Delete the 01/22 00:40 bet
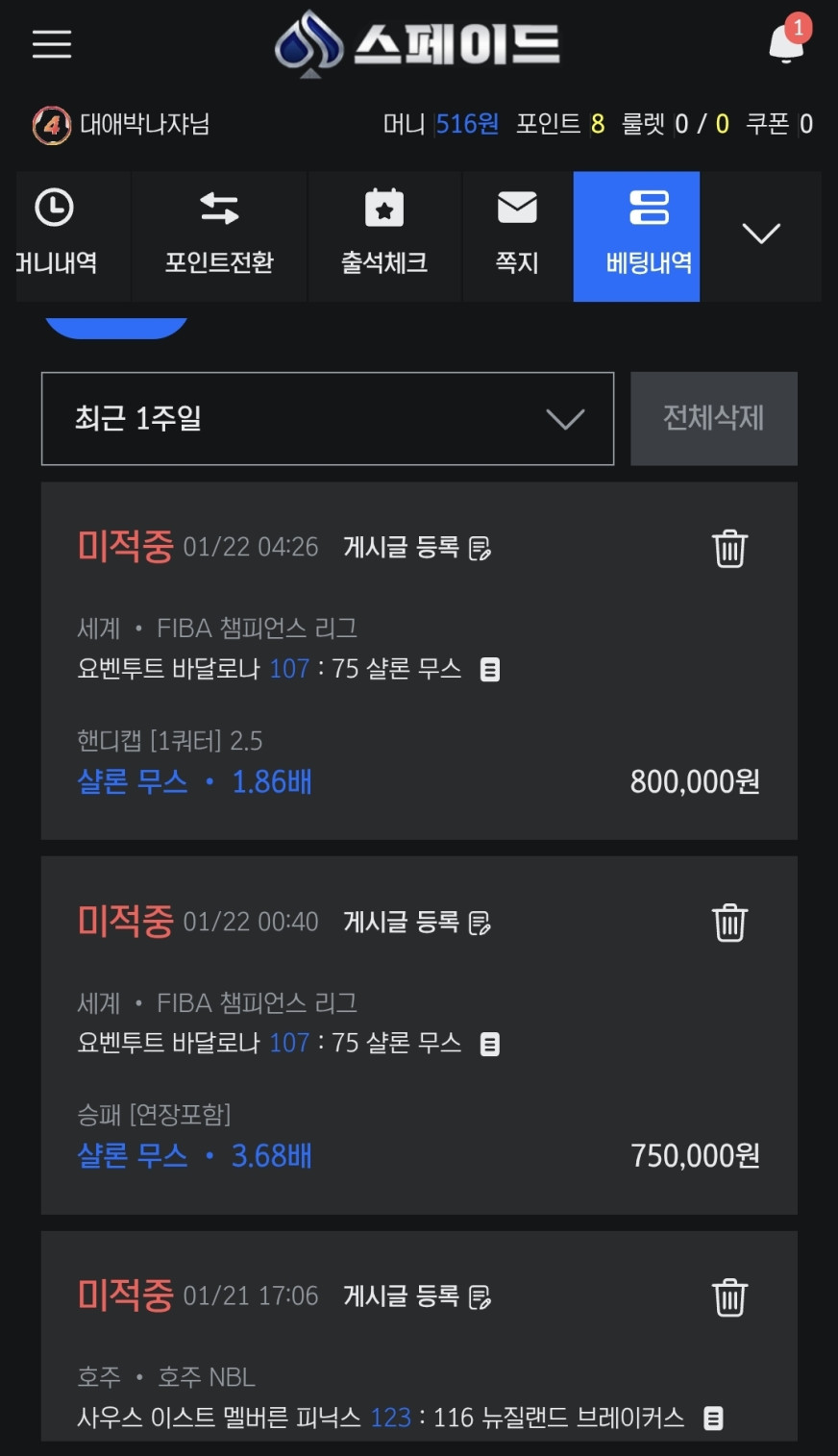This screenshot has width=838, height=1456. (x=729, y=923)
